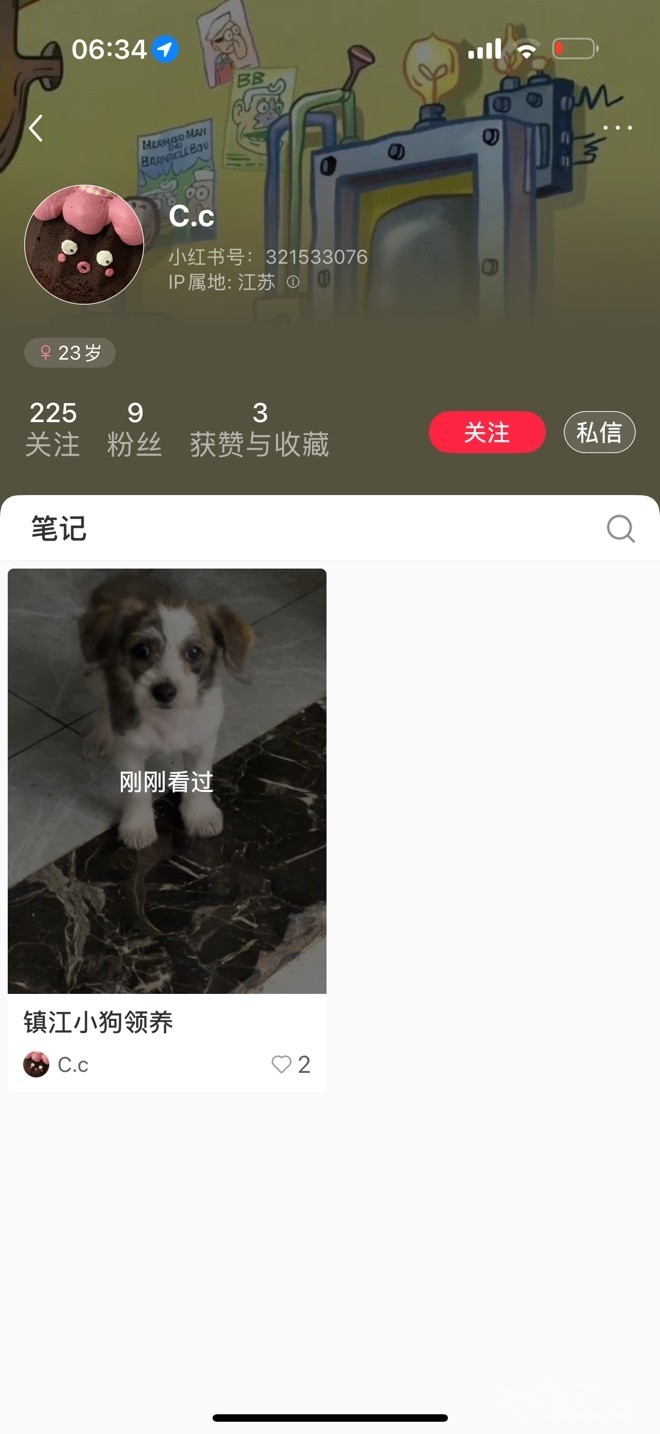The height and width of the screenshot is (1434, 660).
Task: Tap the info icon beside IP属地
Action: [x=293, y=282]
